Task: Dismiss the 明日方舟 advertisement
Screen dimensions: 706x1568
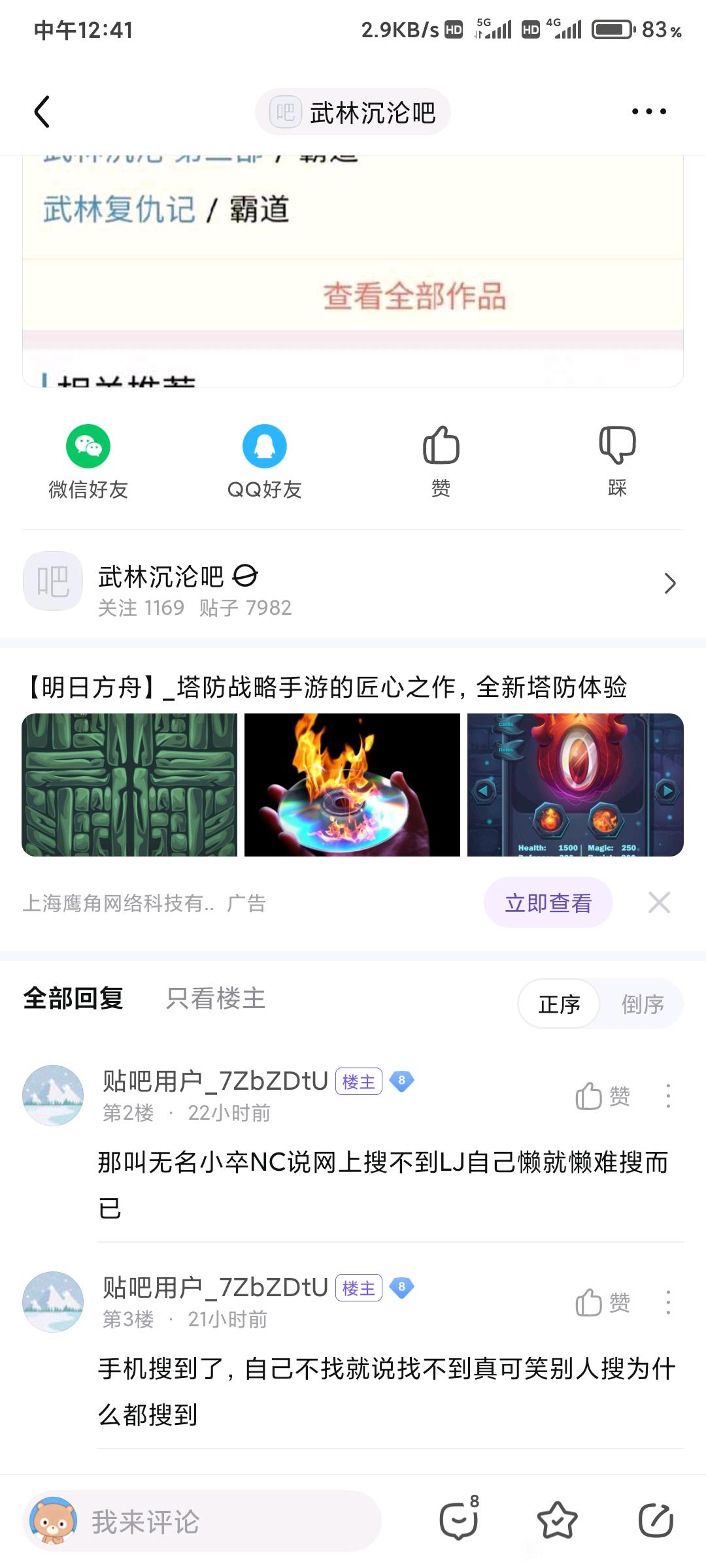Action: [659, 903]
